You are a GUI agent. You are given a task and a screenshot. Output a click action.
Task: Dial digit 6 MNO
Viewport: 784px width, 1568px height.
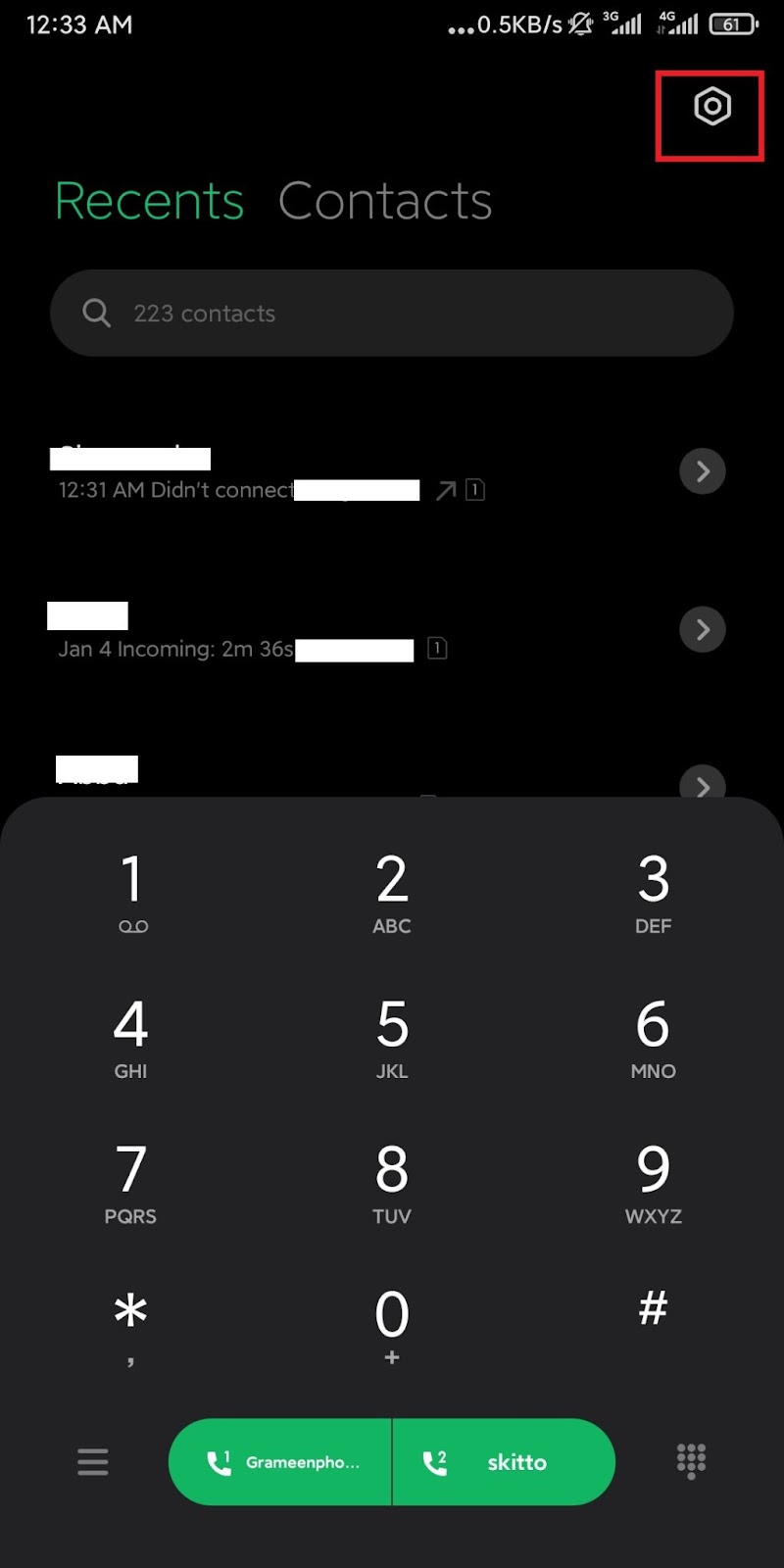click(x=653, y=1038)
